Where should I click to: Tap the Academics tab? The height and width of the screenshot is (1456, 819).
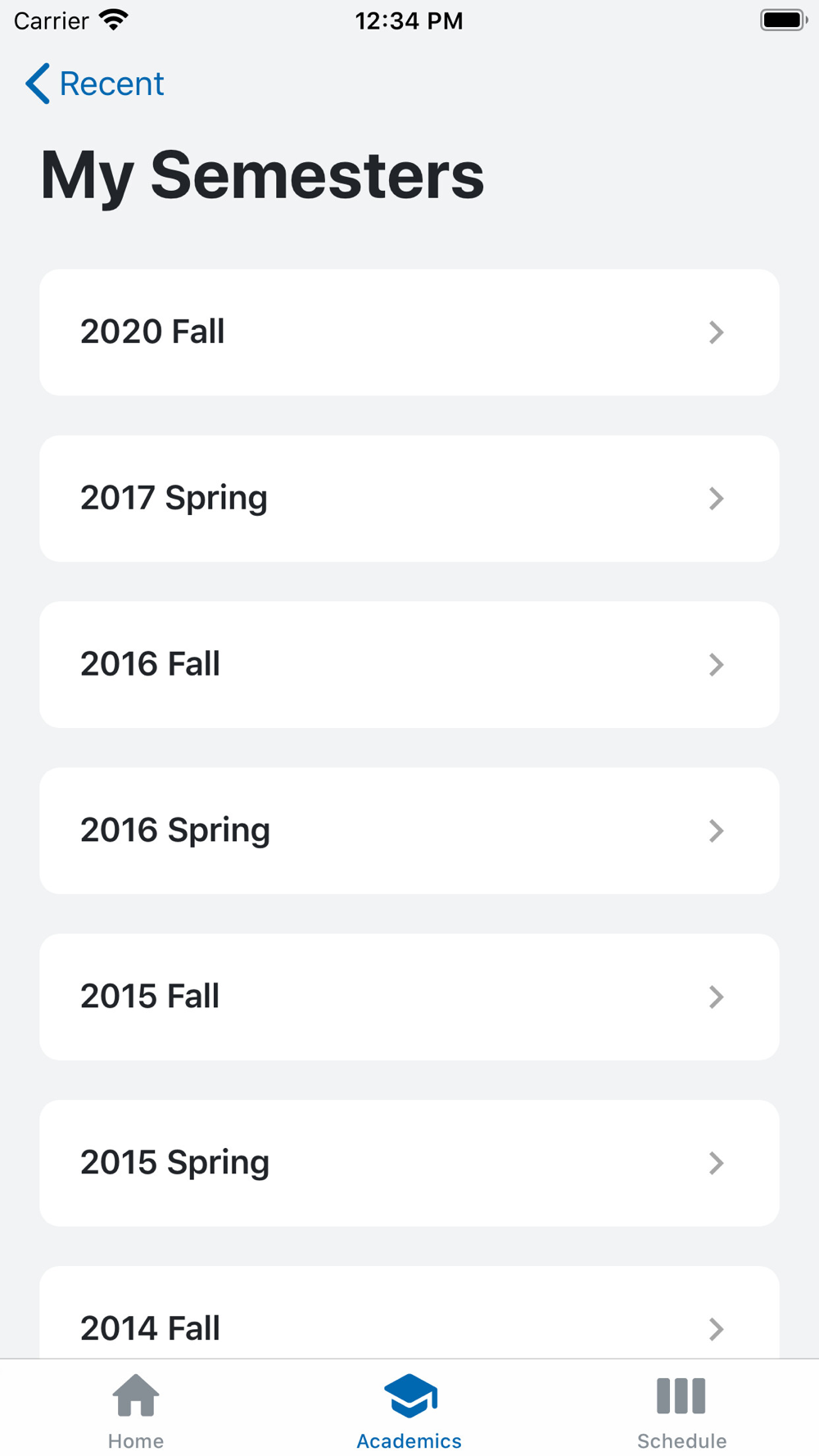click(x=409, y=1411)
